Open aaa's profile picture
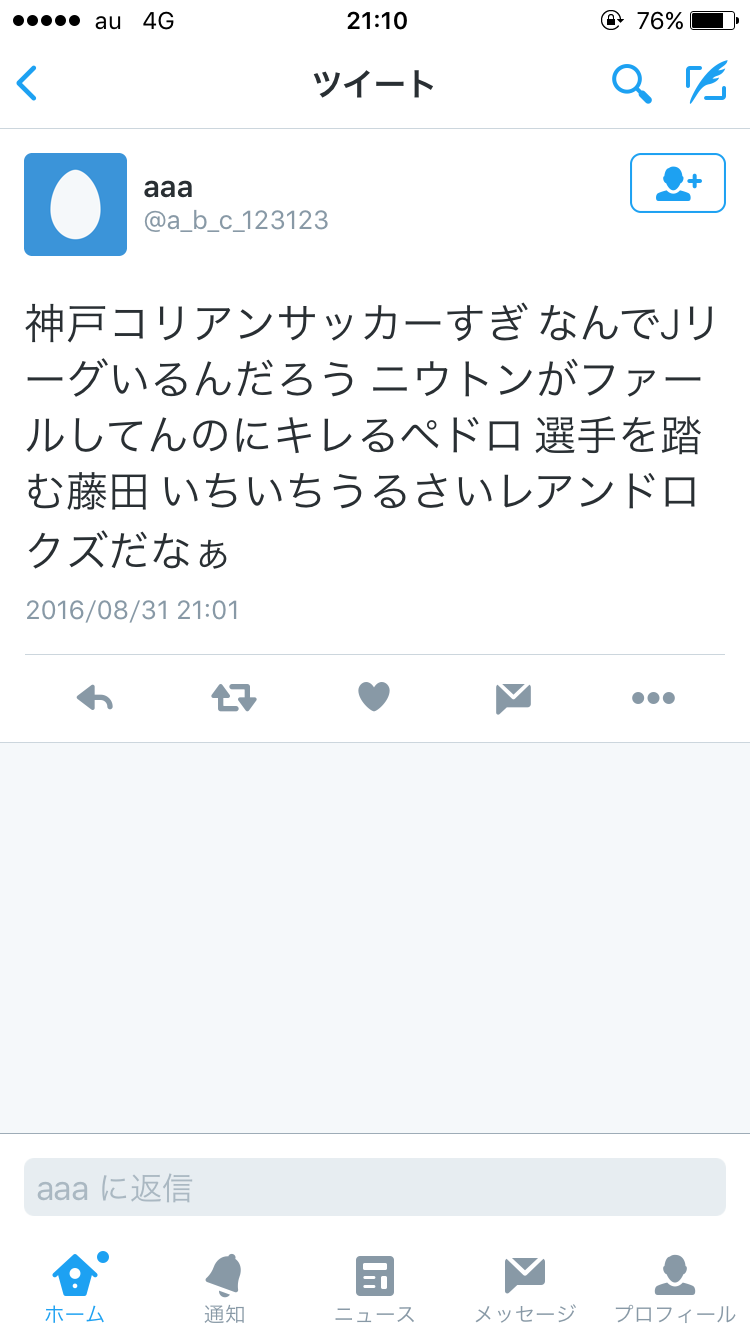750x1334 pixels. click(75, 204)
